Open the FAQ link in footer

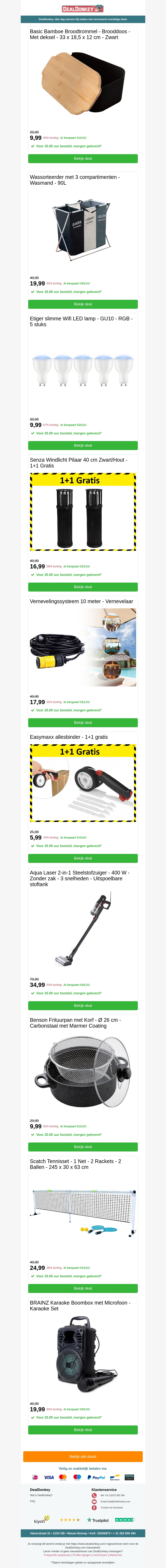click(33, 1501)
